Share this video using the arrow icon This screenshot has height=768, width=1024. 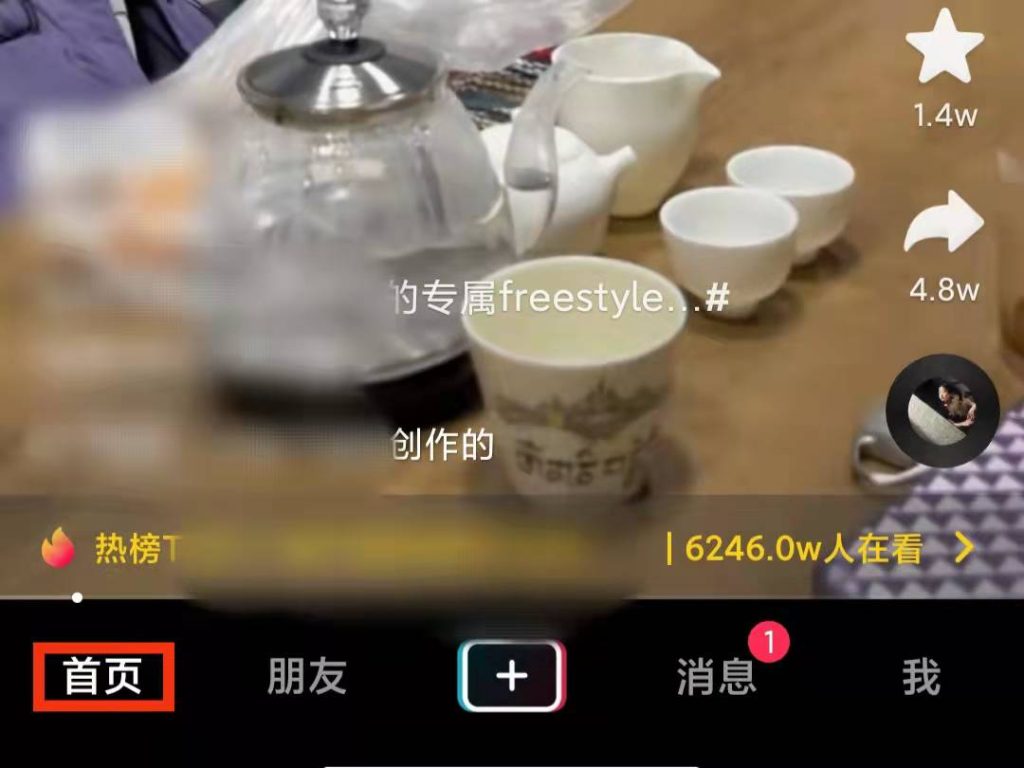944,226
